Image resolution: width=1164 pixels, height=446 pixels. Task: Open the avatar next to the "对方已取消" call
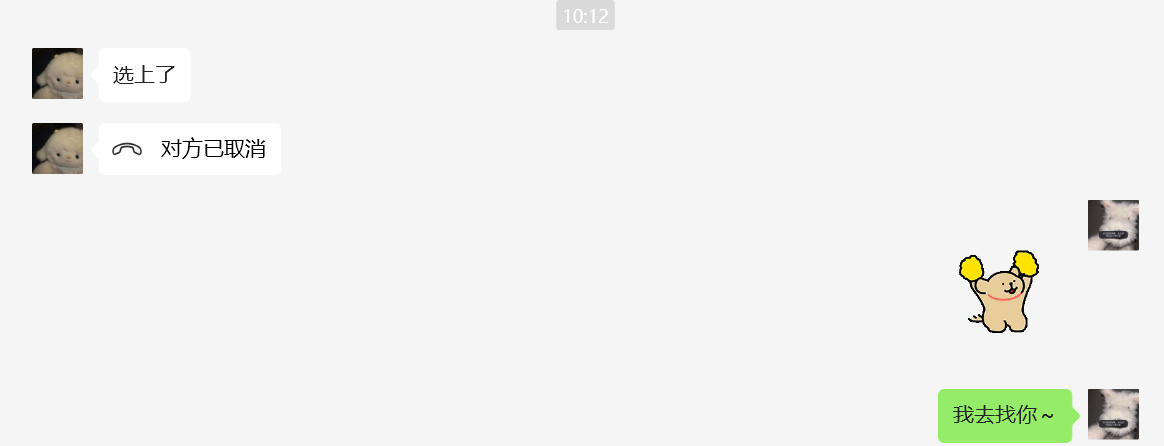(x=57, y=148)
